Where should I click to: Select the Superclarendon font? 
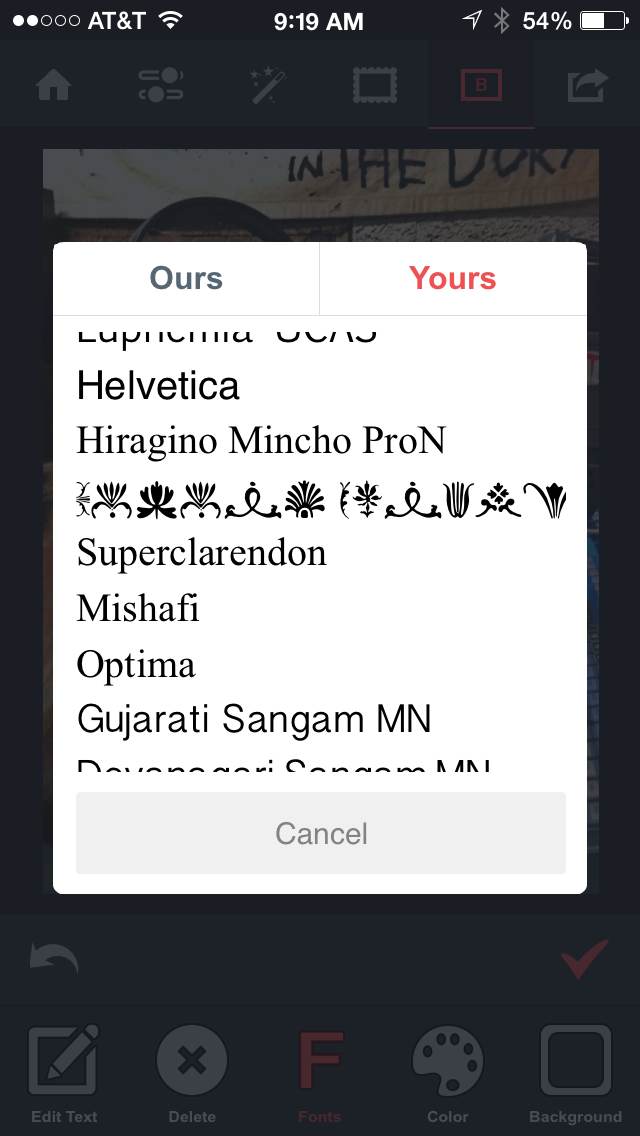[201, 553]
